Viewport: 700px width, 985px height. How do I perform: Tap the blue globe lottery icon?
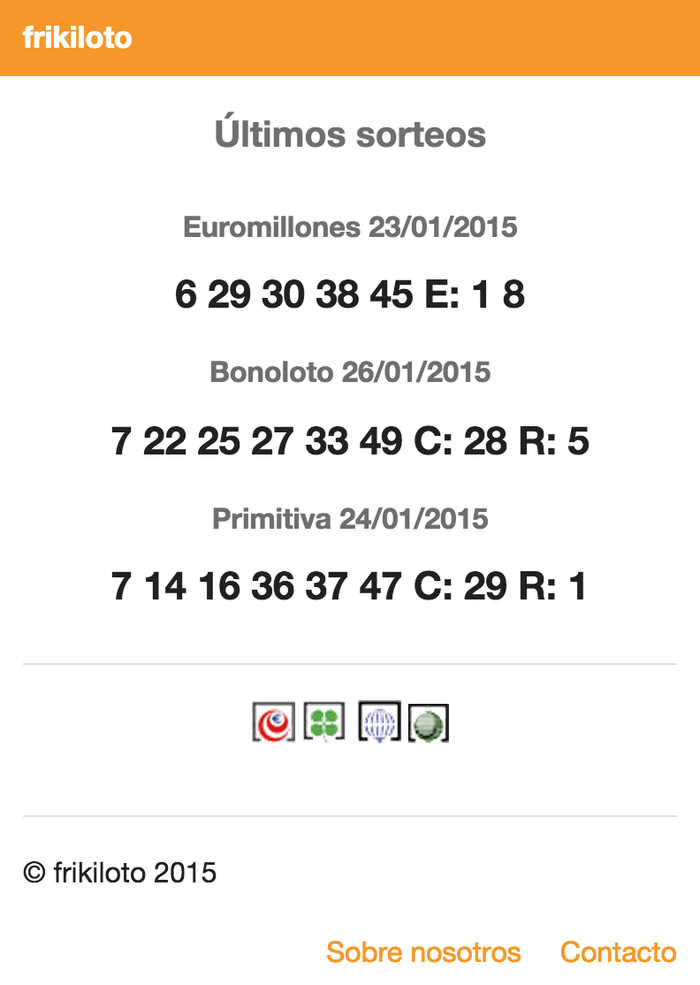pyautogui.click(x=379, y=721)
